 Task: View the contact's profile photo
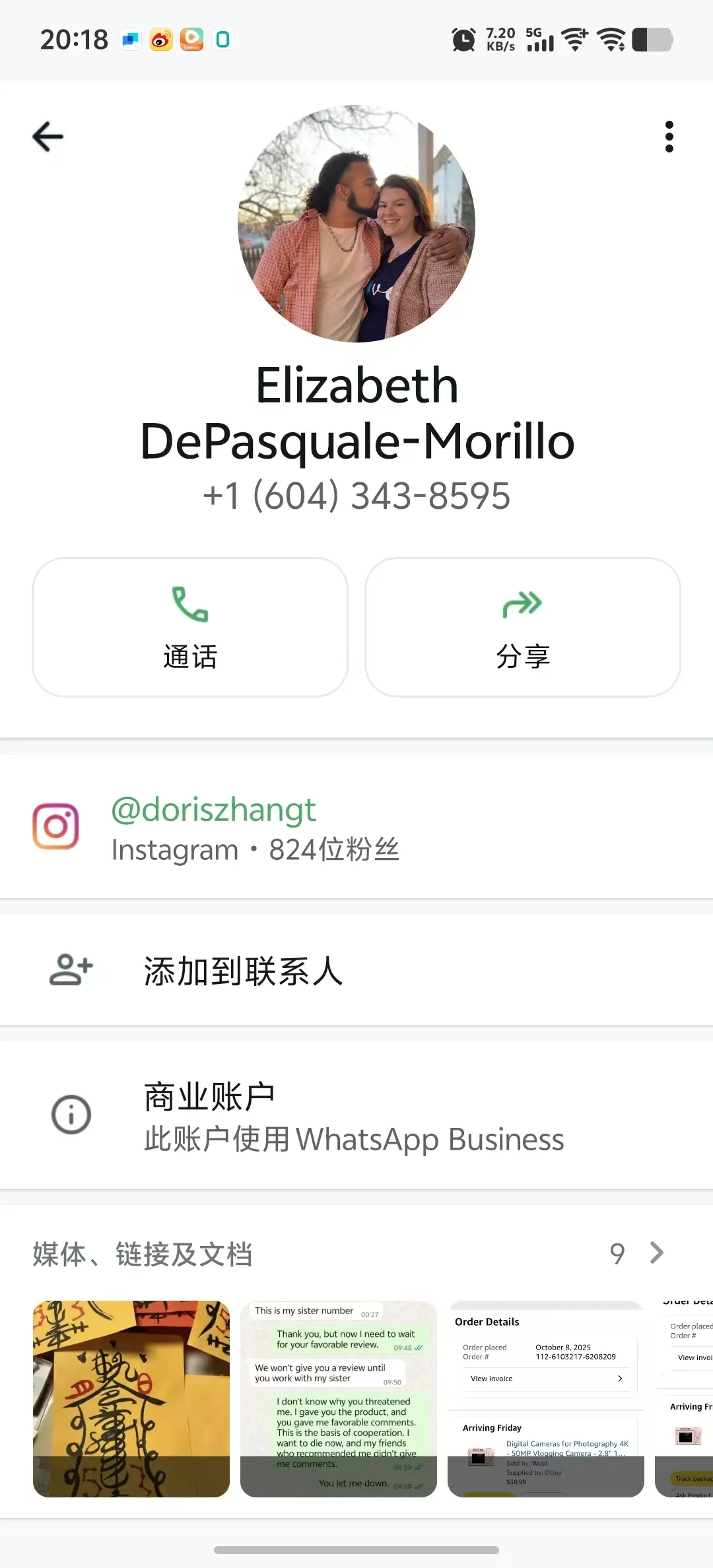tap(356, 224)
